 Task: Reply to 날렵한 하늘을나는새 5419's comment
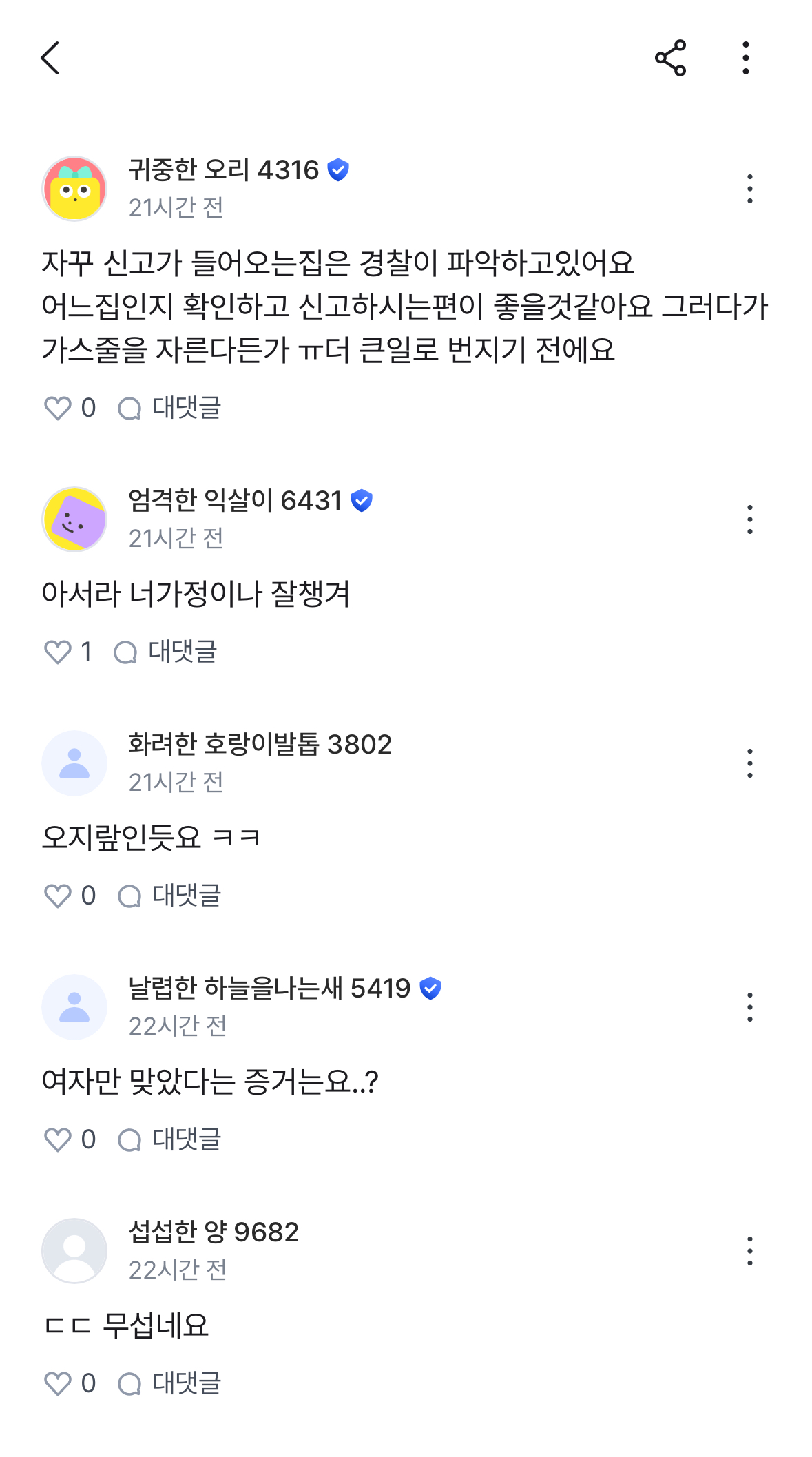coord(169,1139)
